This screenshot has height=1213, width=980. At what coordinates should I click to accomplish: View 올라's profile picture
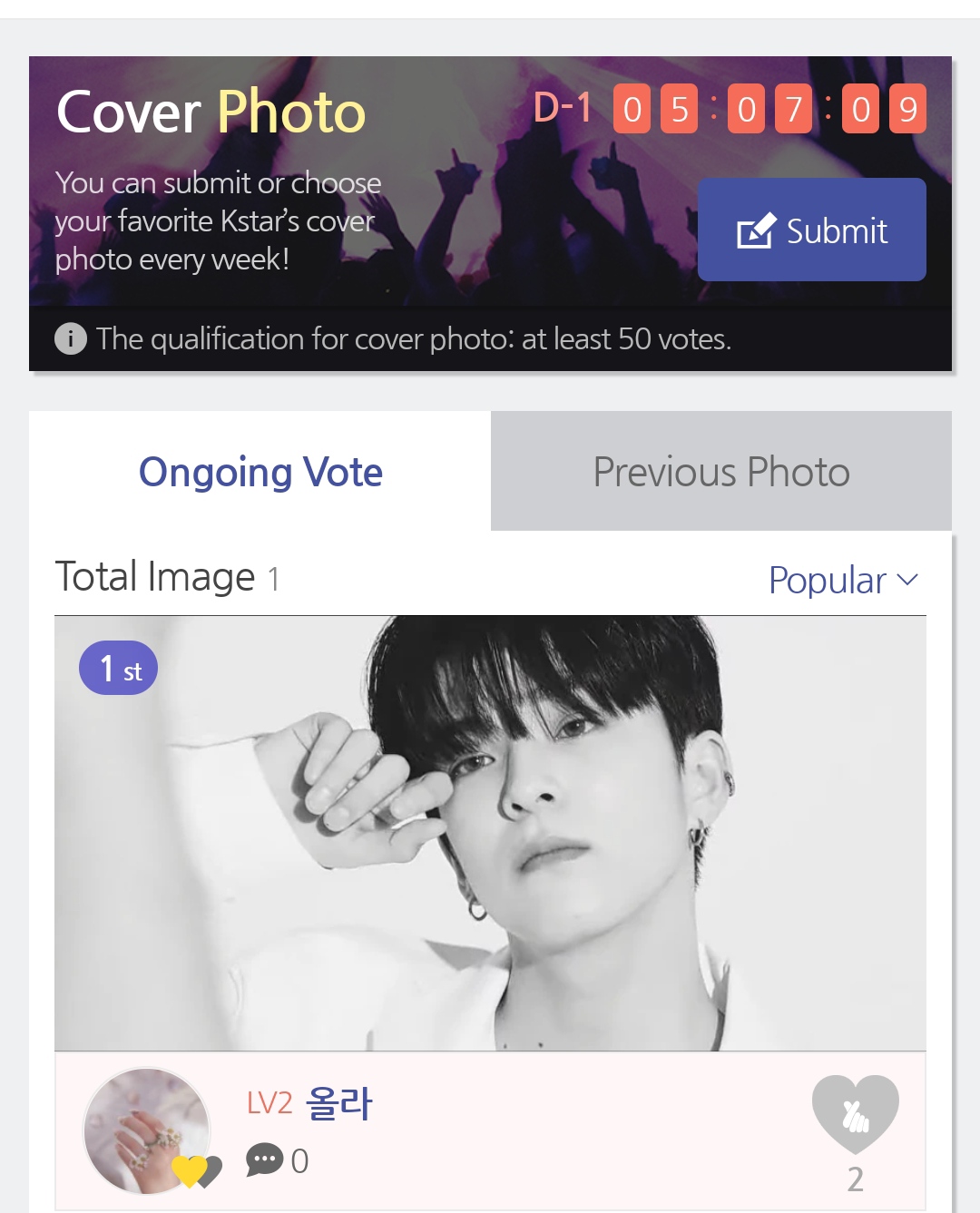point(147,1130)
